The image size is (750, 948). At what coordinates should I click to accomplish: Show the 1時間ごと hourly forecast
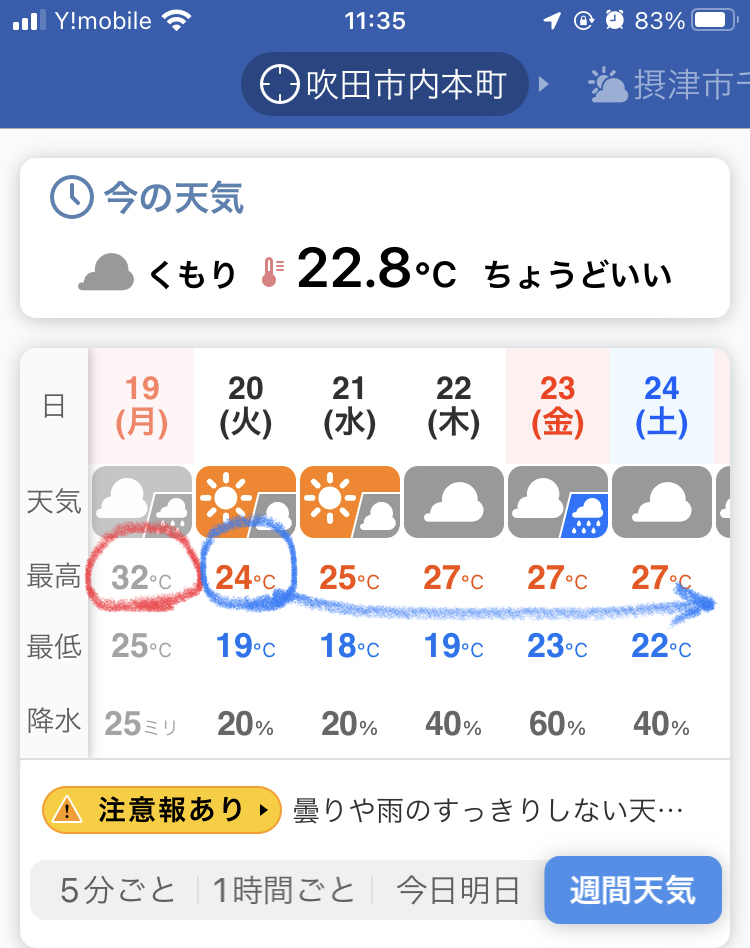click(x=284, y=889)
